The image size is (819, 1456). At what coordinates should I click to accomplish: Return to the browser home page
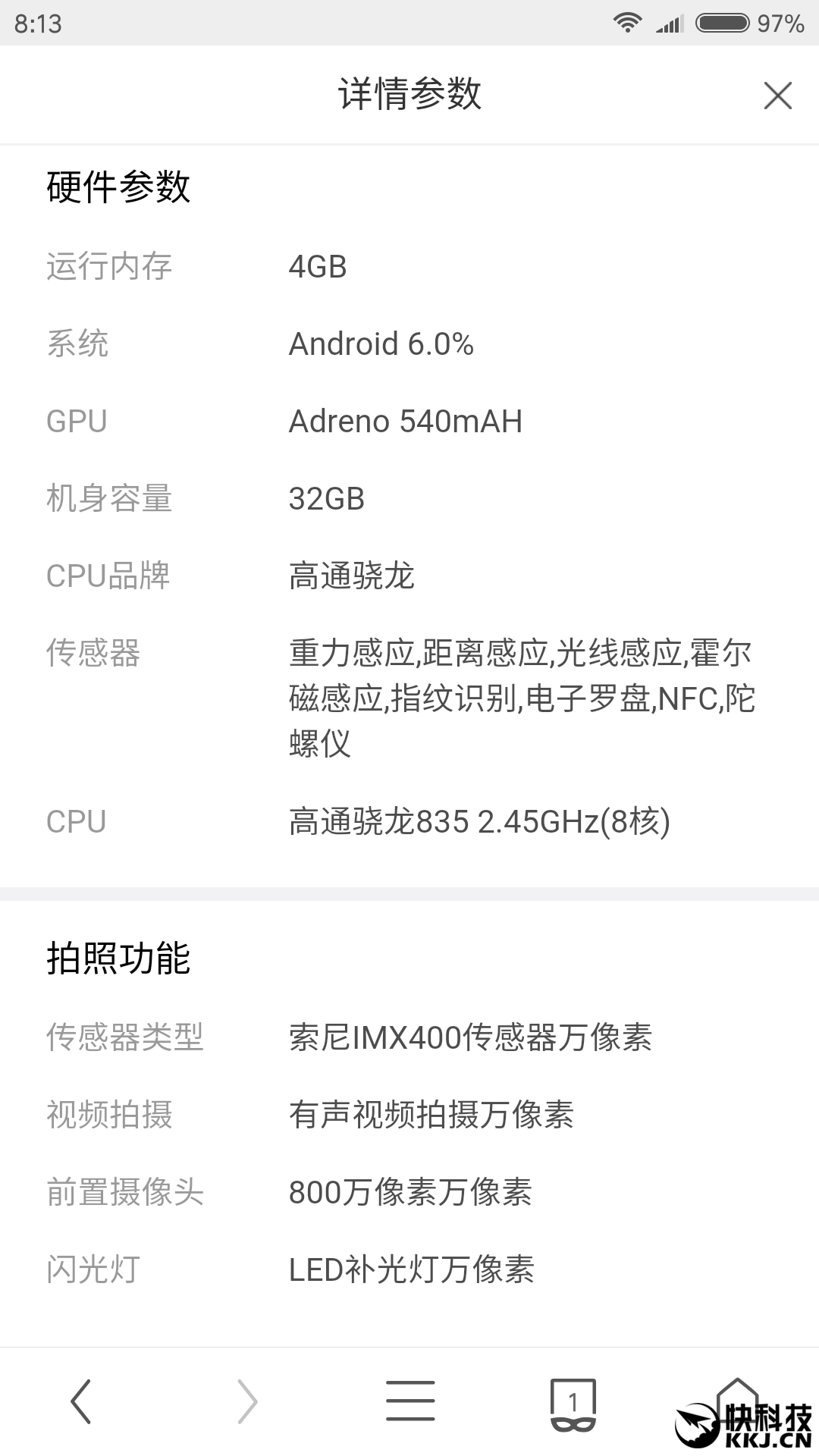pyautogui.click(x=737, y=1399)
